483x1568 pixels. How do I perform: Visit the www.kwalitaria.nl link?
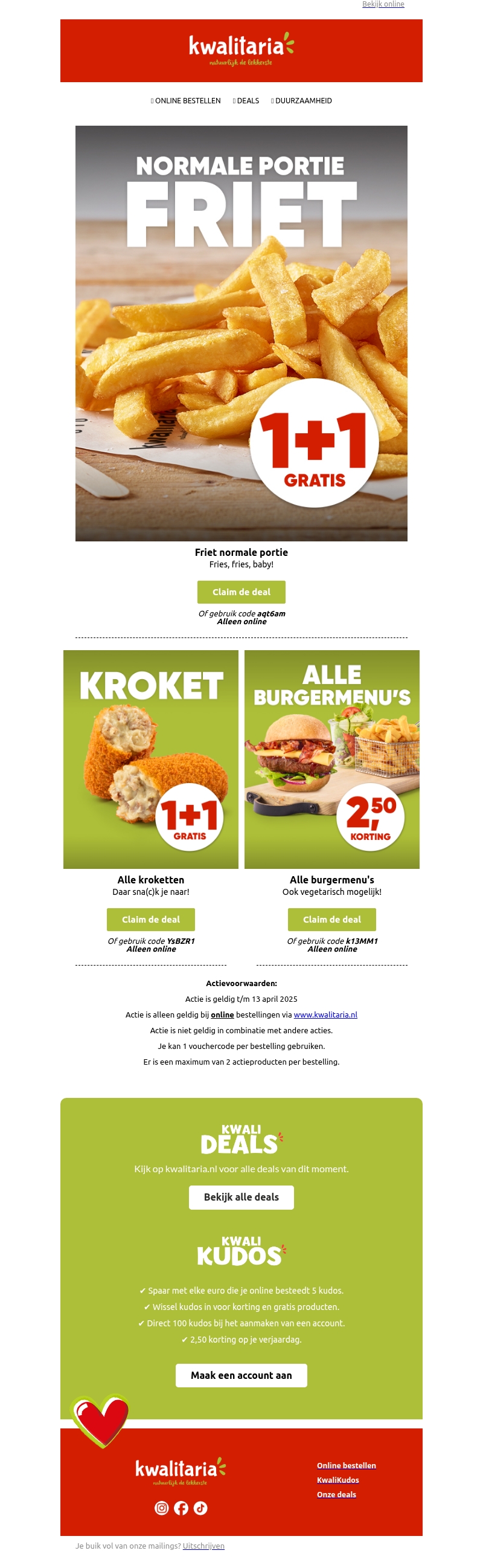click(x=325, y=1015)
